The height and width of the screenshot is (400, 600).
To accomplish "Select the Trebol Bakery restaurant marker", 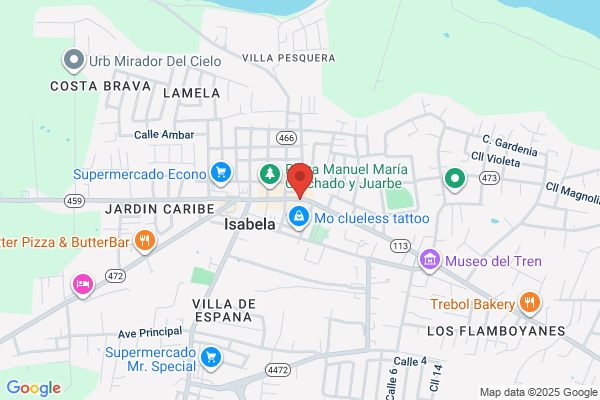I will click(x=530, y=303).
